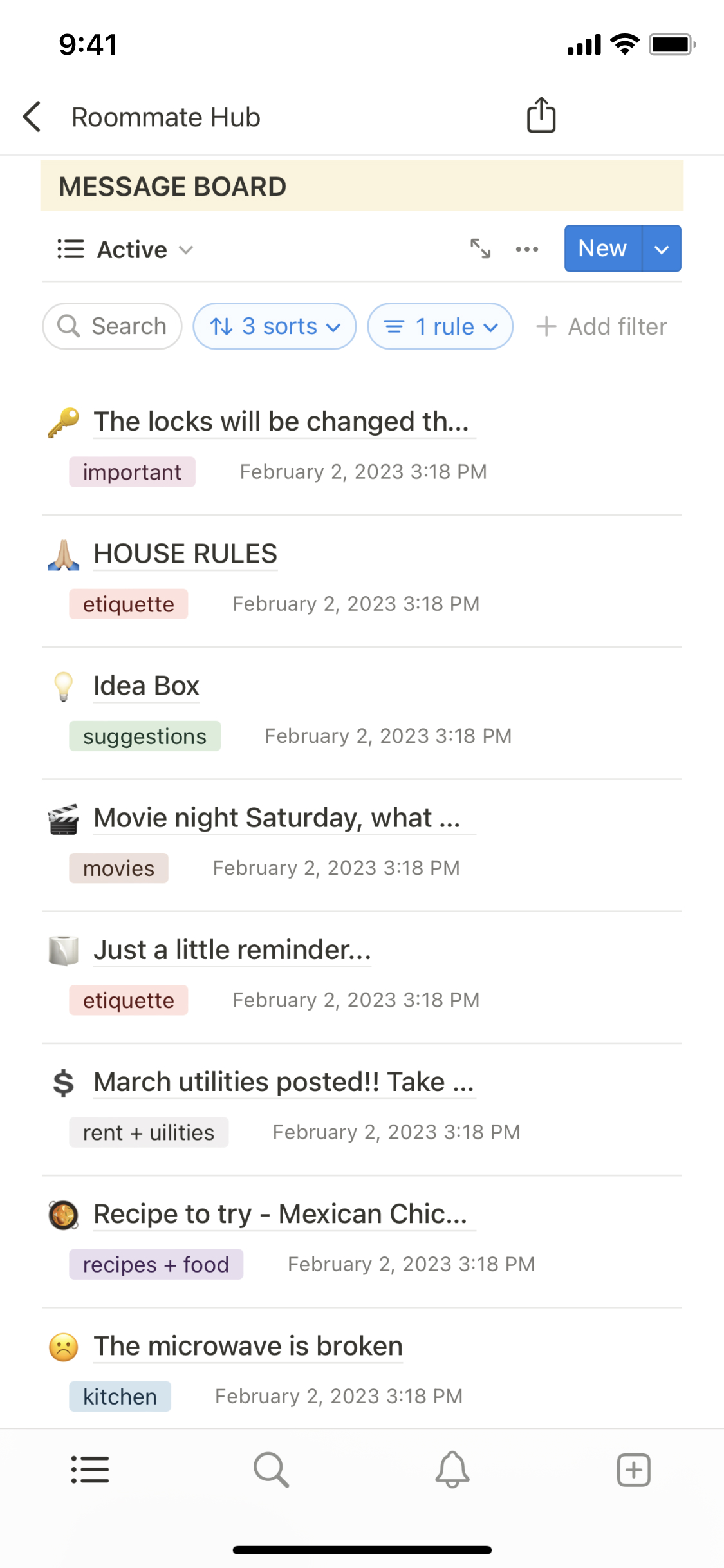This screenshot has height=1568, width=724.
Task: Open the sidebar list in bottom bar
Action: [x=90, y=1470]
